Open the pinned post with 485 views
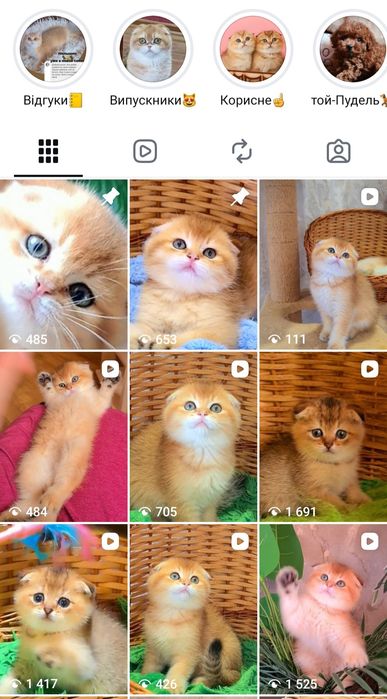 coord(63,264)
